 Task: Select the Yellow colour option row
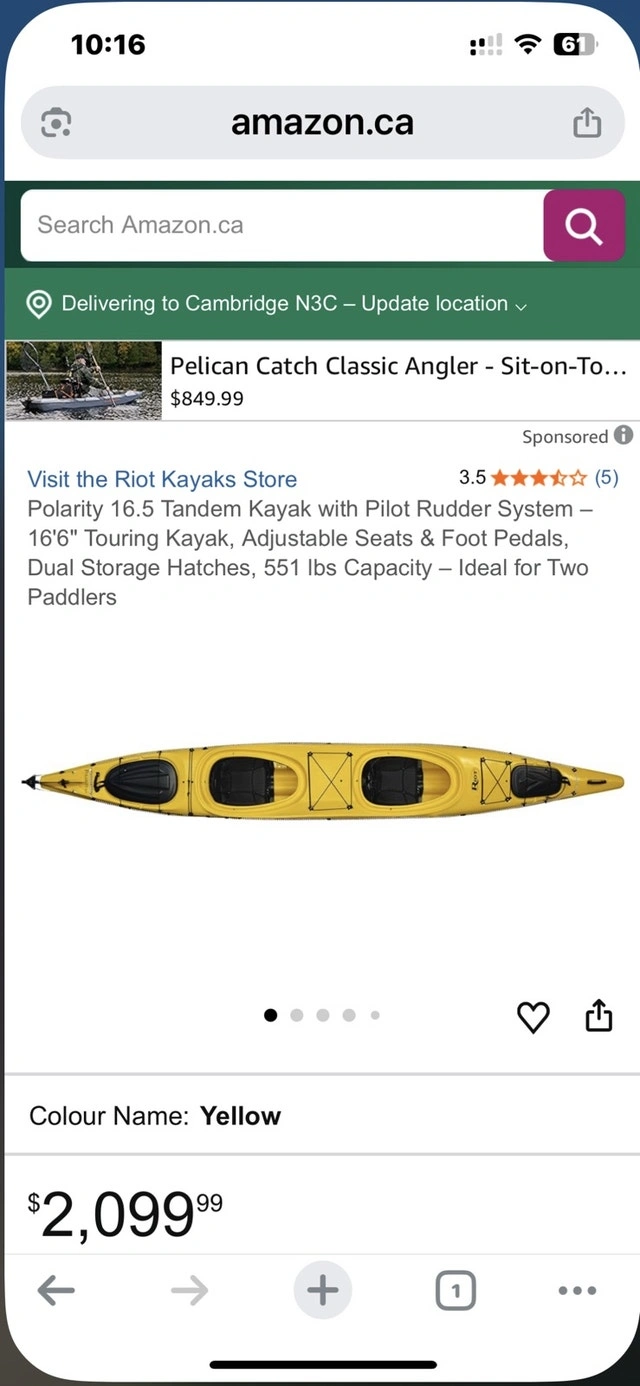(x=320, y=1116)
